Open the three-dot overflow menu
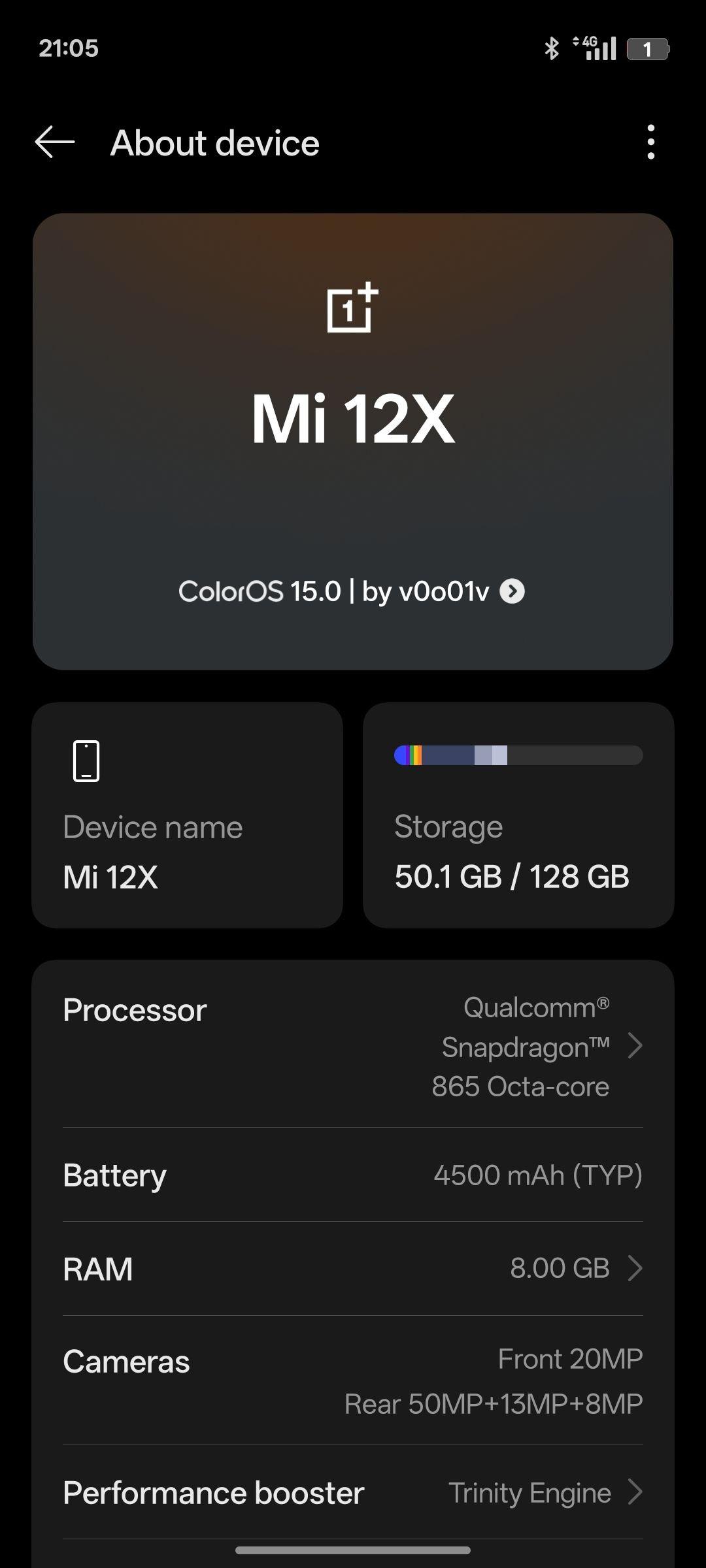 point(650,142)
